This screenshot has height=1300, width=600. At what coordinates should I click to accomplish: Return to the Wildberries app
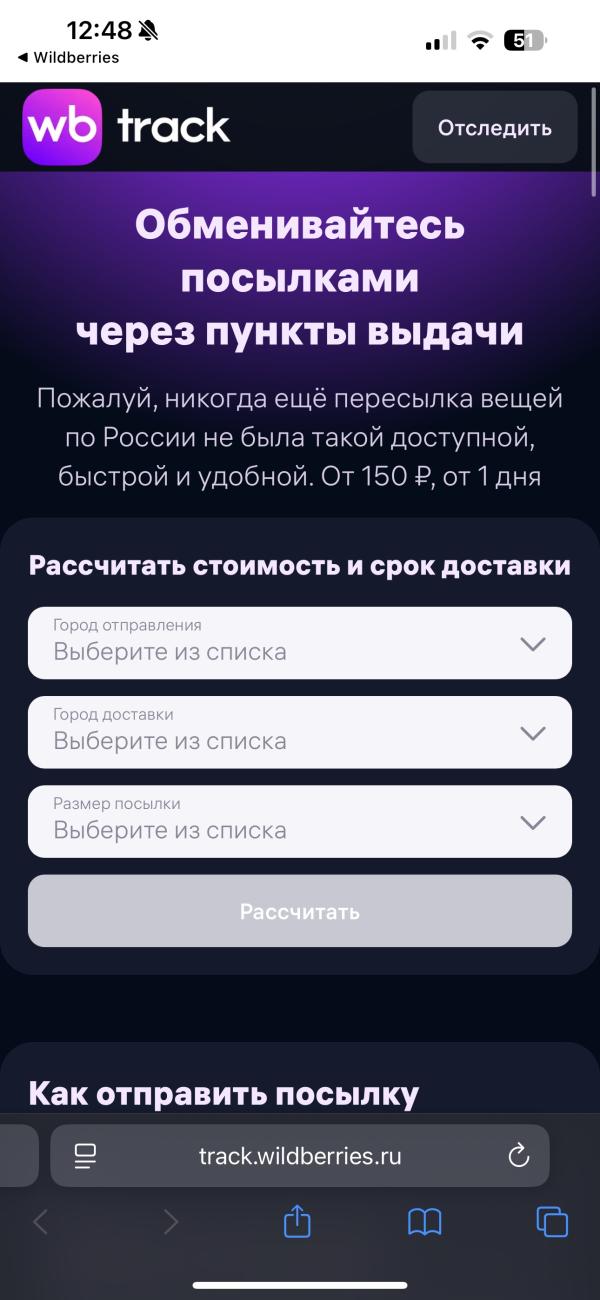coord(68,58)
